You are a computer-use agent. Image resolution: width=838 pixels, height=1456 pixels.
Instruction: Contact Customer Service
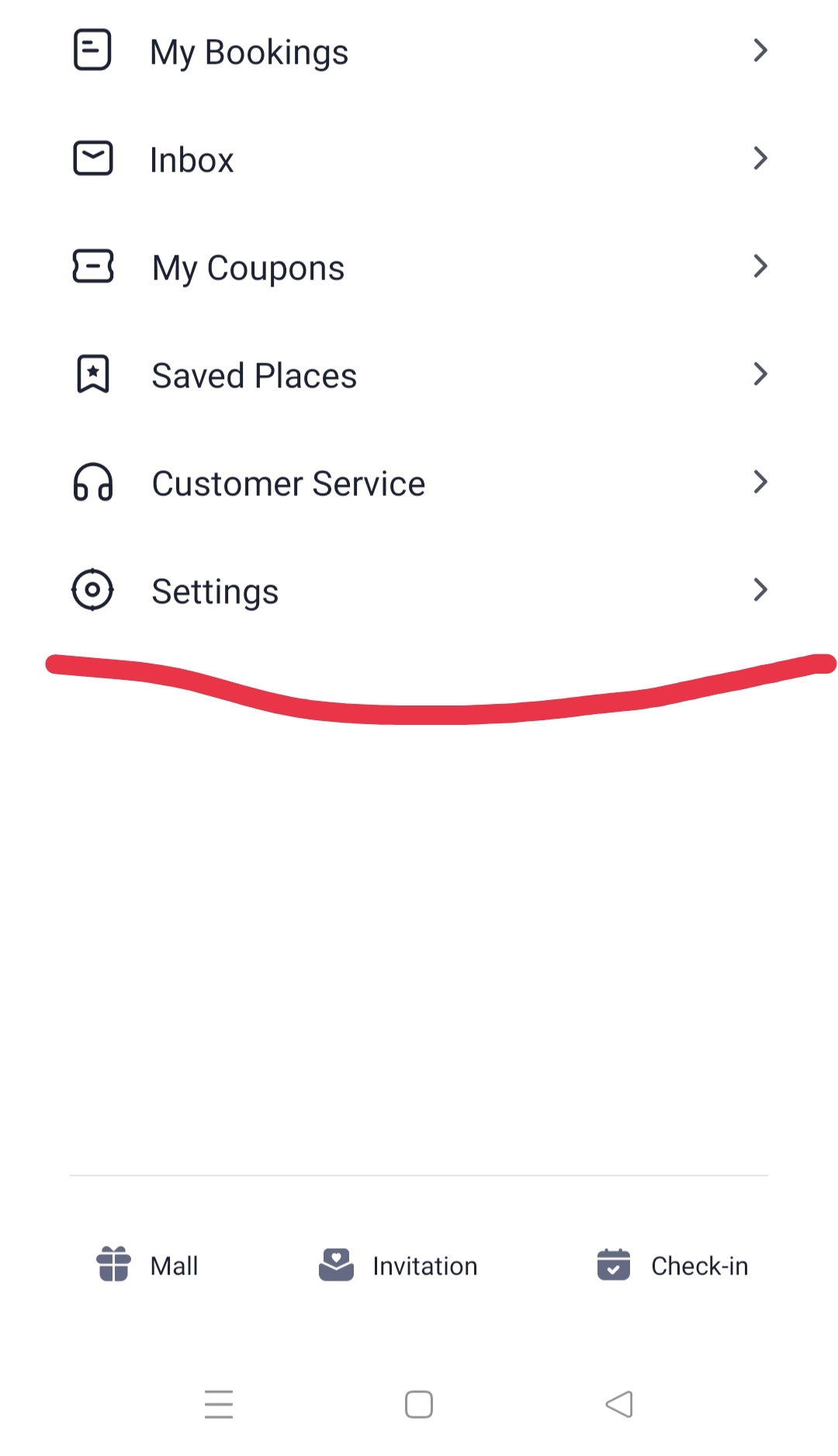(x=419, y=483)
